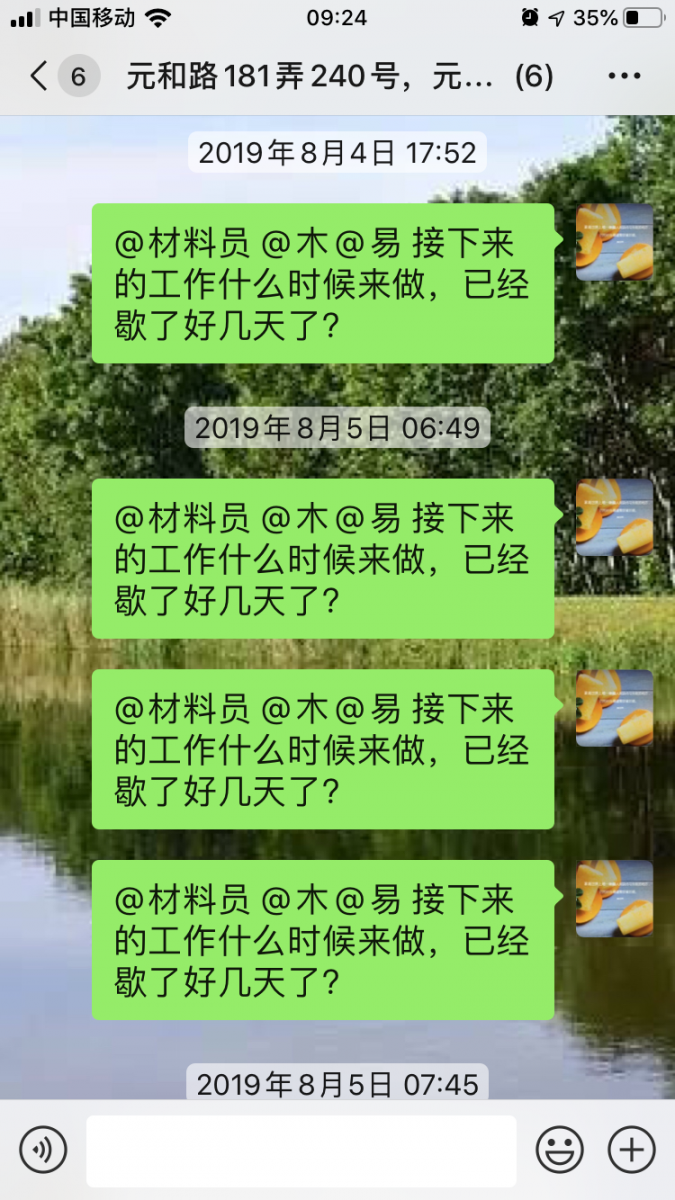Open the group chat overflow menu
The image size is (675, 1200).
624,76
